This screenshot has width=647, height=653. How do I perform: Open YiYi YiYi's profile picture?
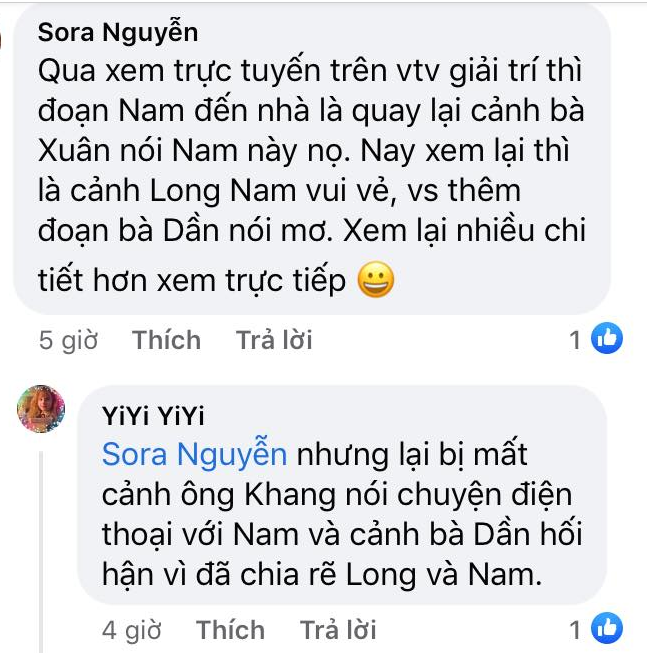[42, 408]
